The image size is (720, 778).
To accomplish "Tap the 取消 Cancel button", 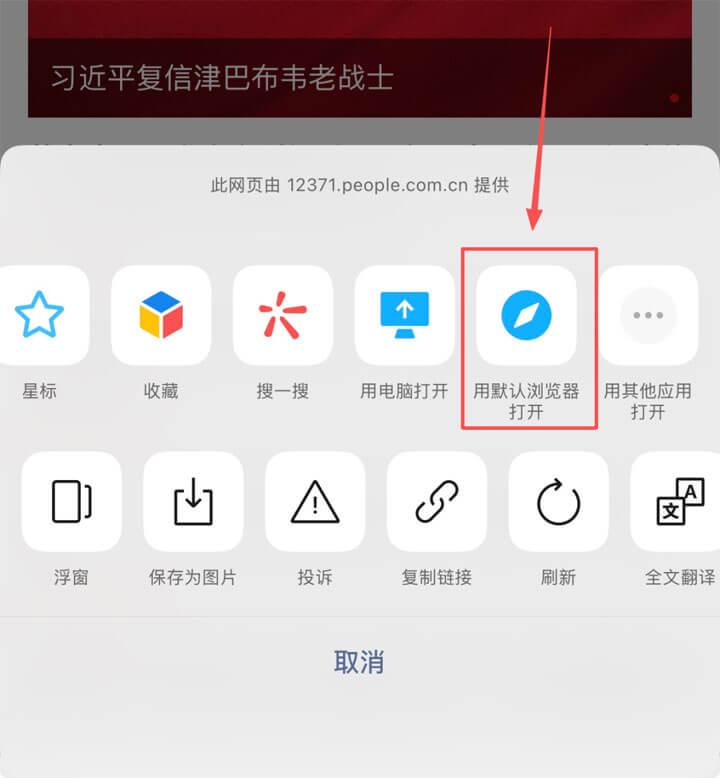I will pos(360,662).
